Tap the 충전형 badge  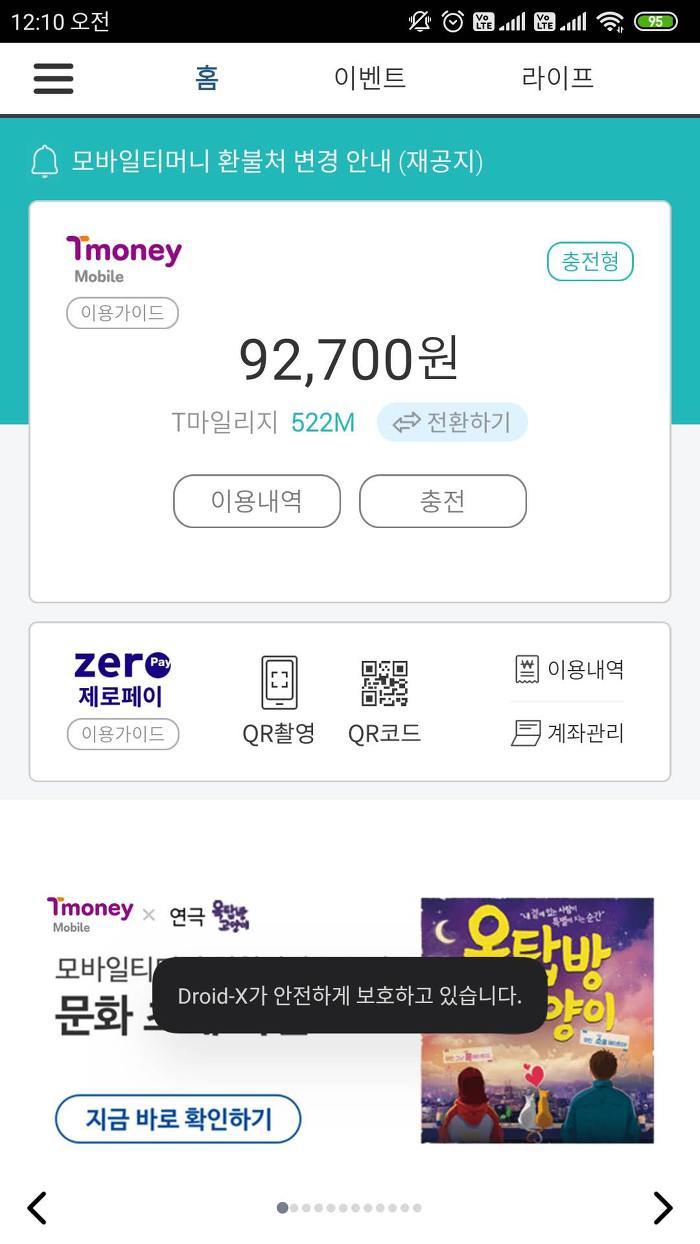click(x=590, y=262)
